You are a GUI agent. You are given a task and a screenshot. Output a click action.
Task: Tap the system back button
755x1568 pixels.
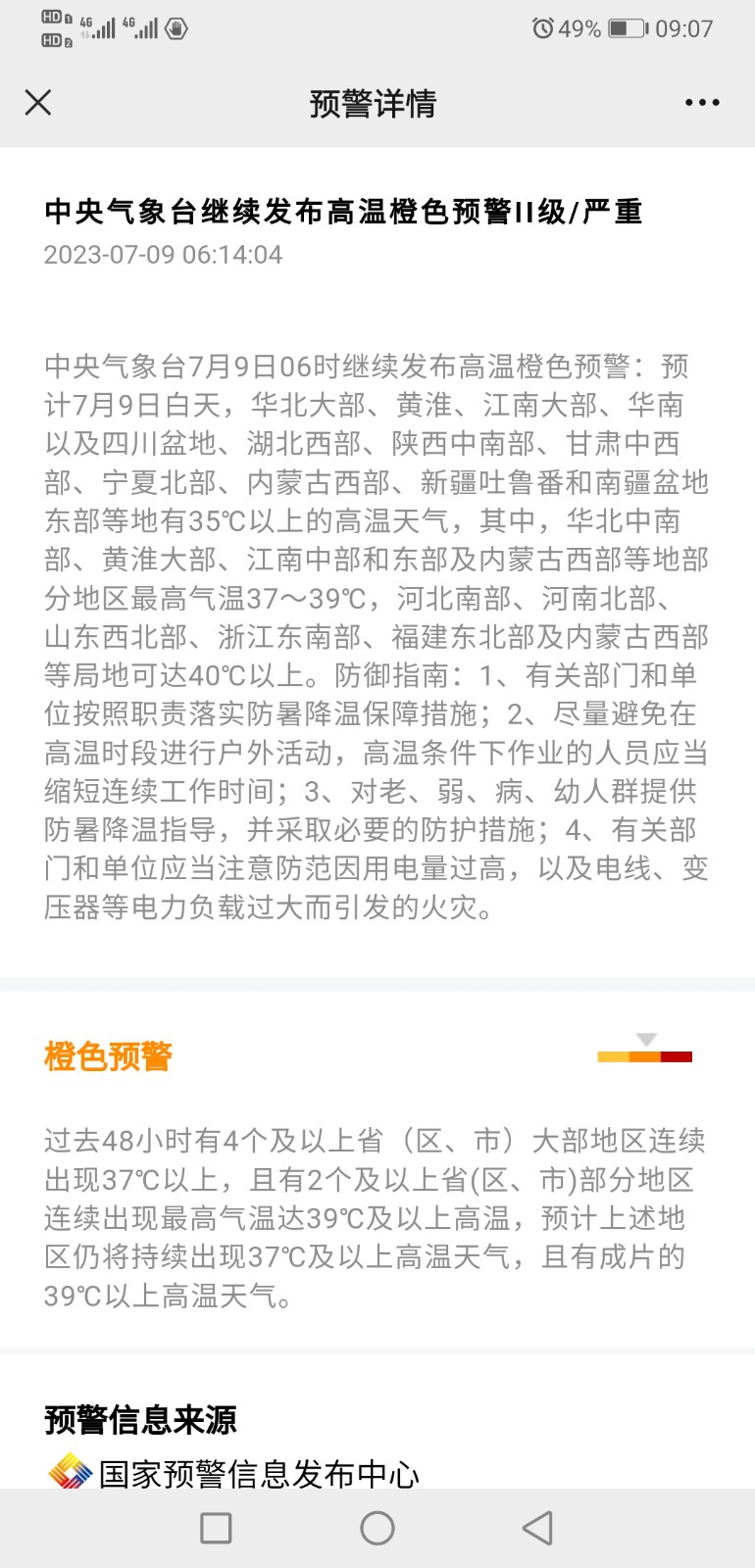[537, 1528]
